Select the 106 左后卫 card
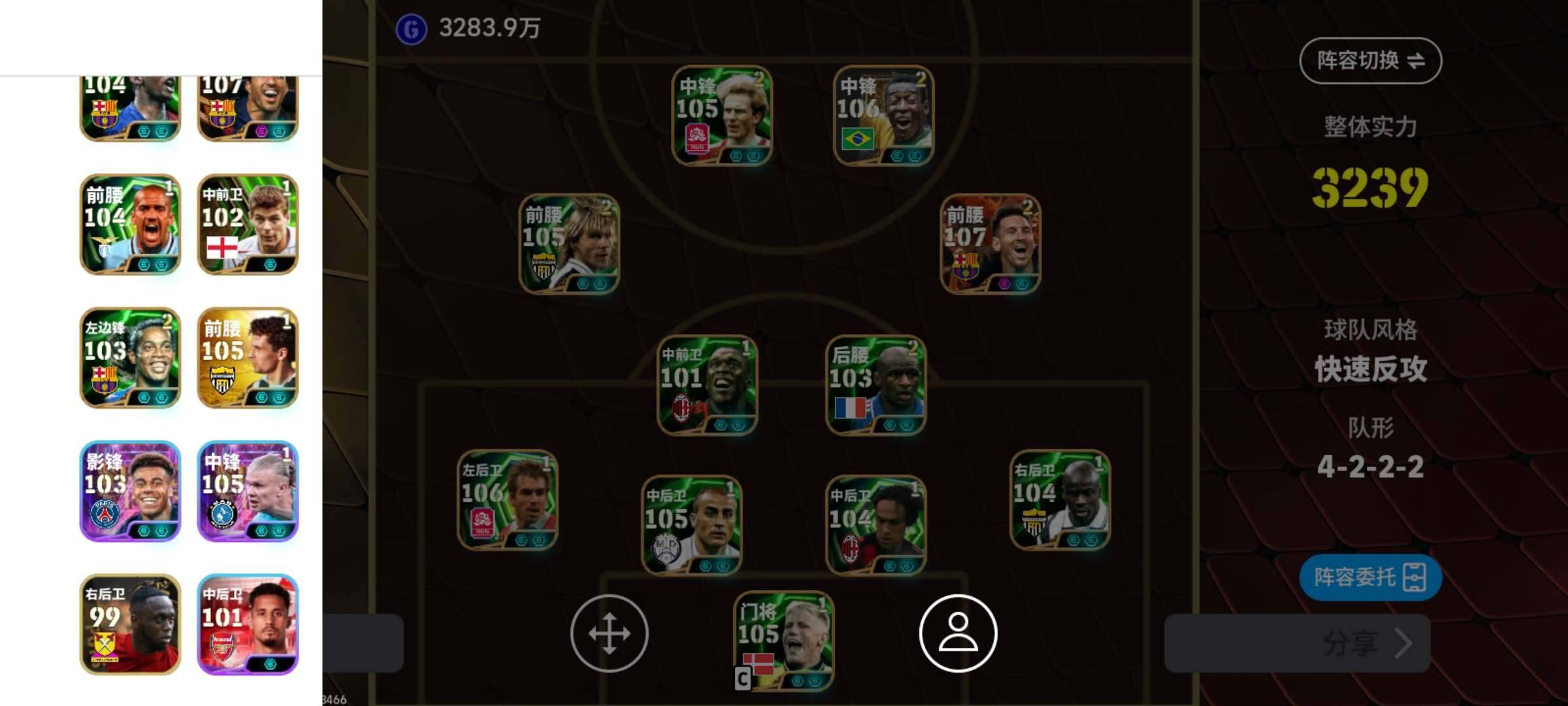1568x706 pixels. 507,499
